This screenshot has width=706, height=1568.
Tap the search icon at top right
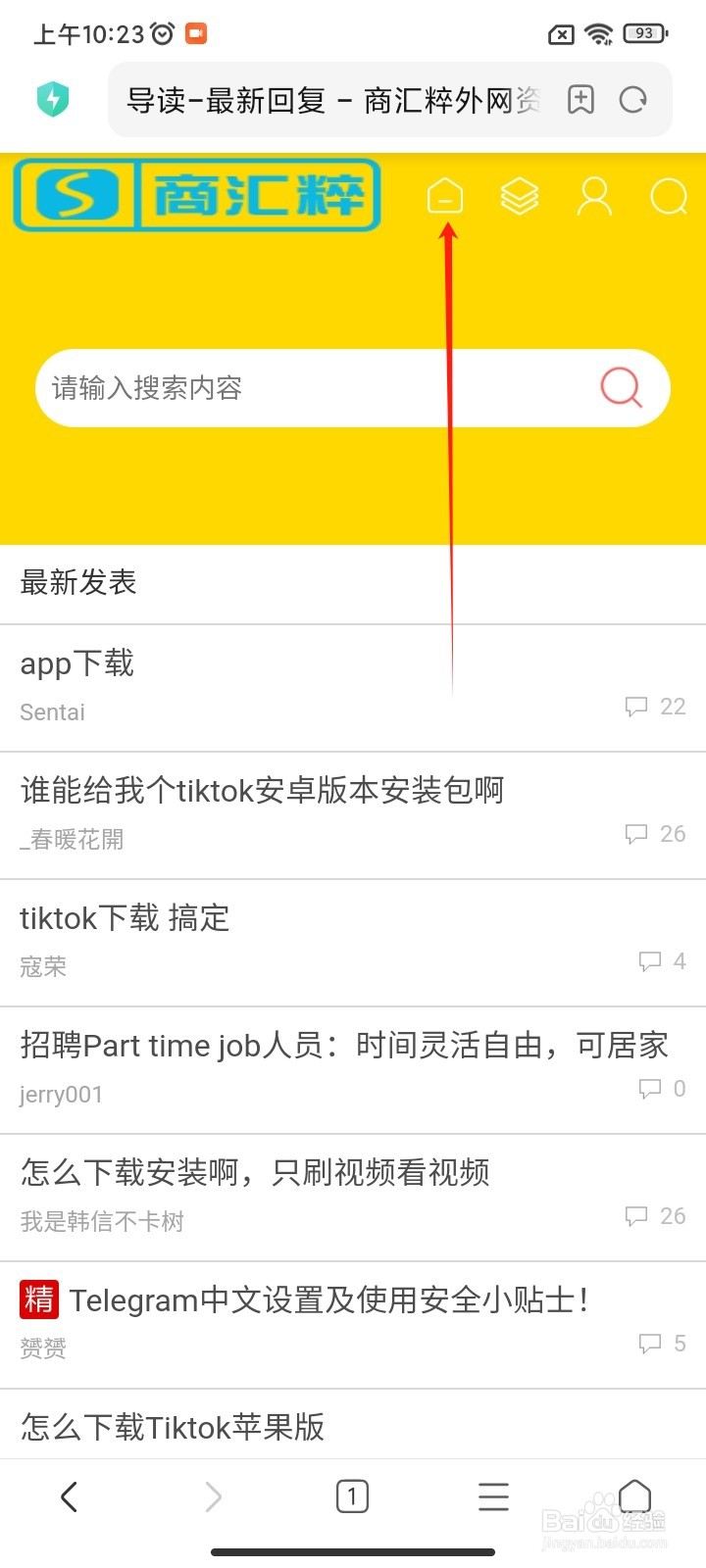point(669,195)
